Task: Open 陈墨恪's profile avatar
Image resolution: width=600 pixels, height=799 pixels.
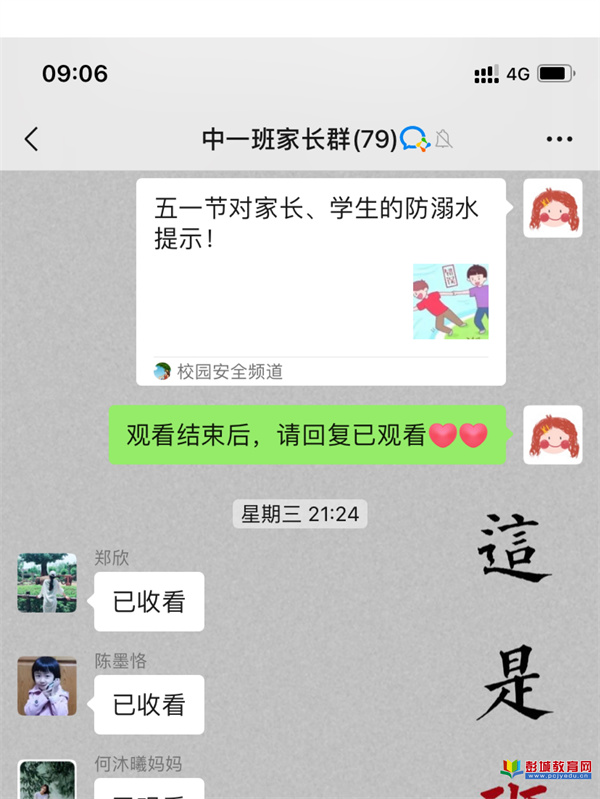Action: pyautogui.click(x=47, y=686)
